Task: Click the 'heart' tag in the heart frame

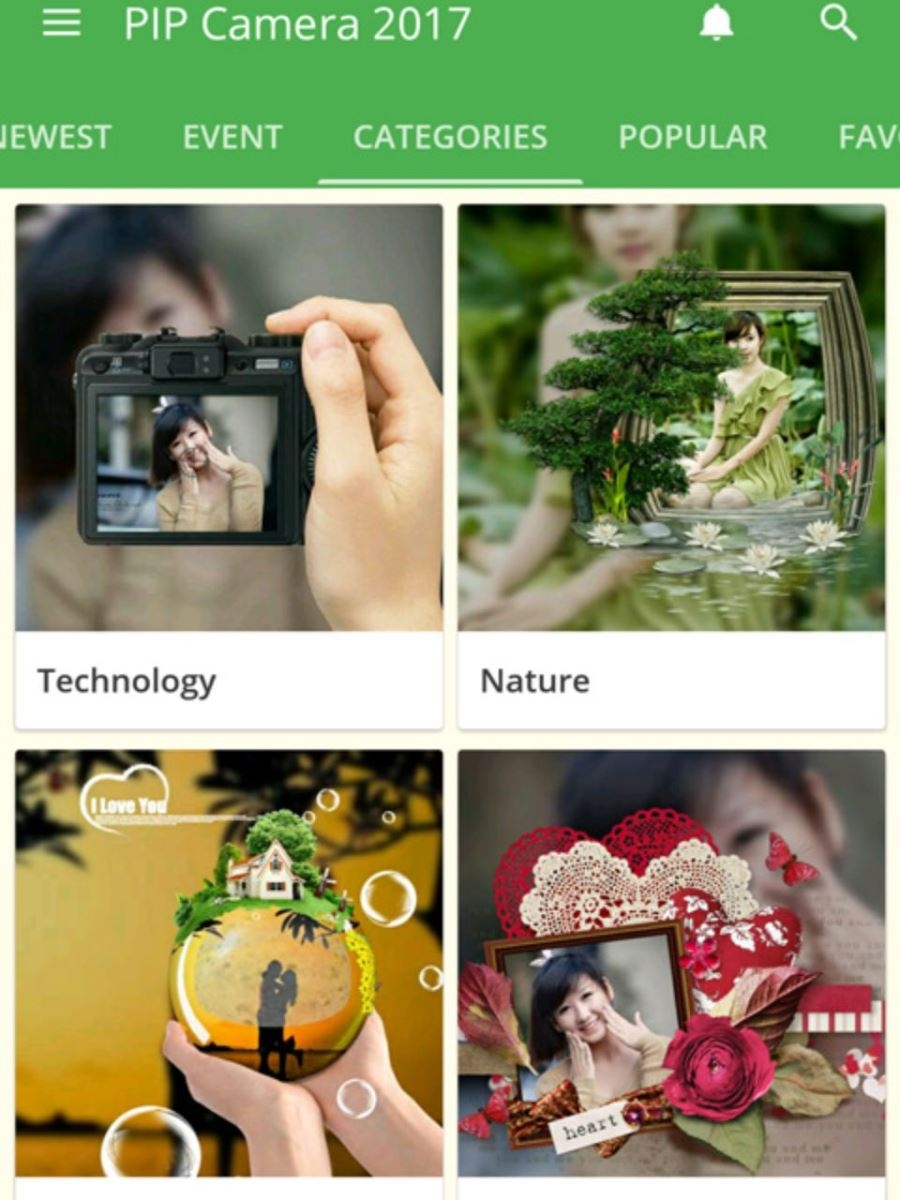Action: point(592,1125)
